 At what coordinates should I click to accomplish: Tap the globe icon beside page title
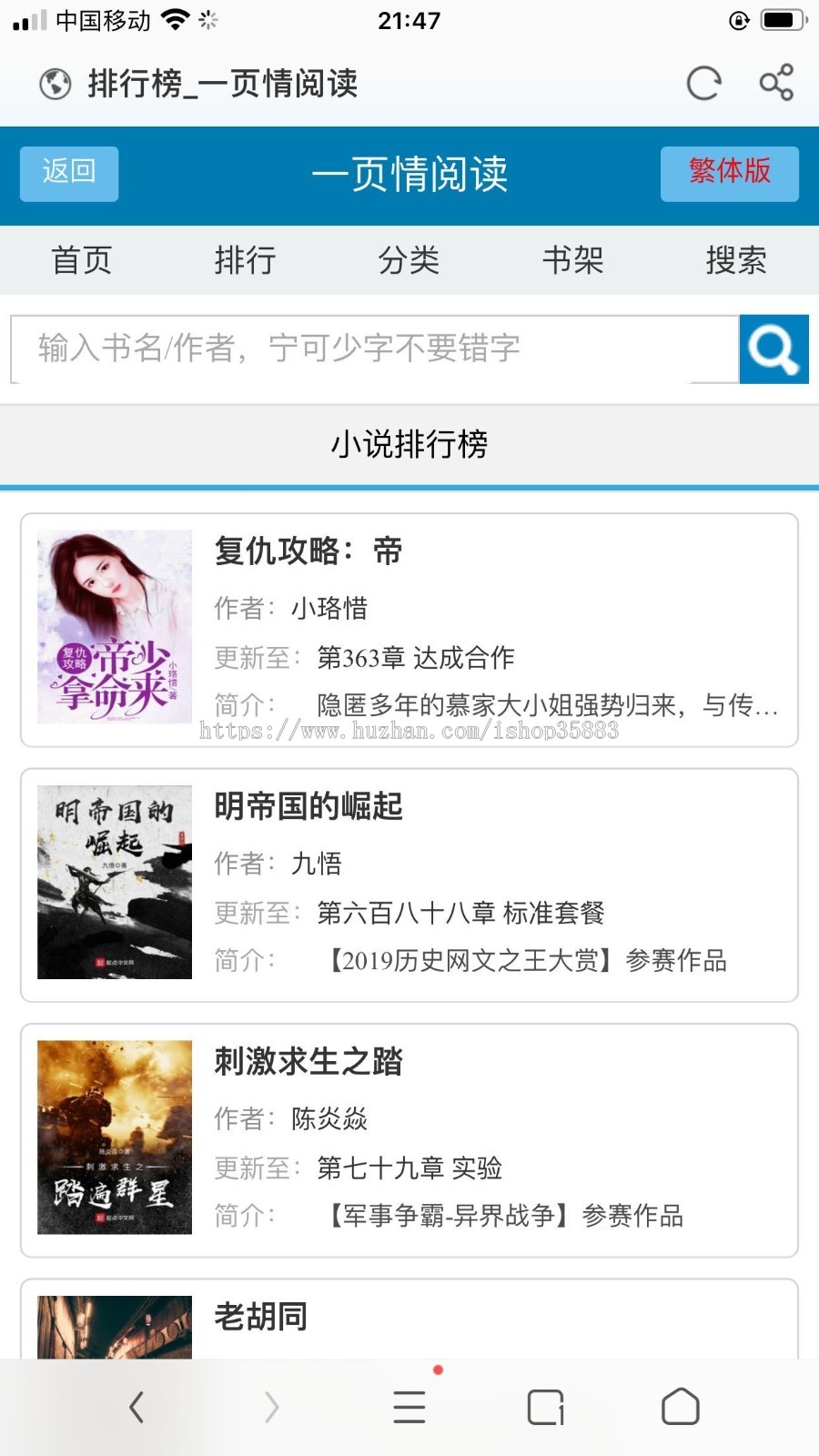pos(55,84)
